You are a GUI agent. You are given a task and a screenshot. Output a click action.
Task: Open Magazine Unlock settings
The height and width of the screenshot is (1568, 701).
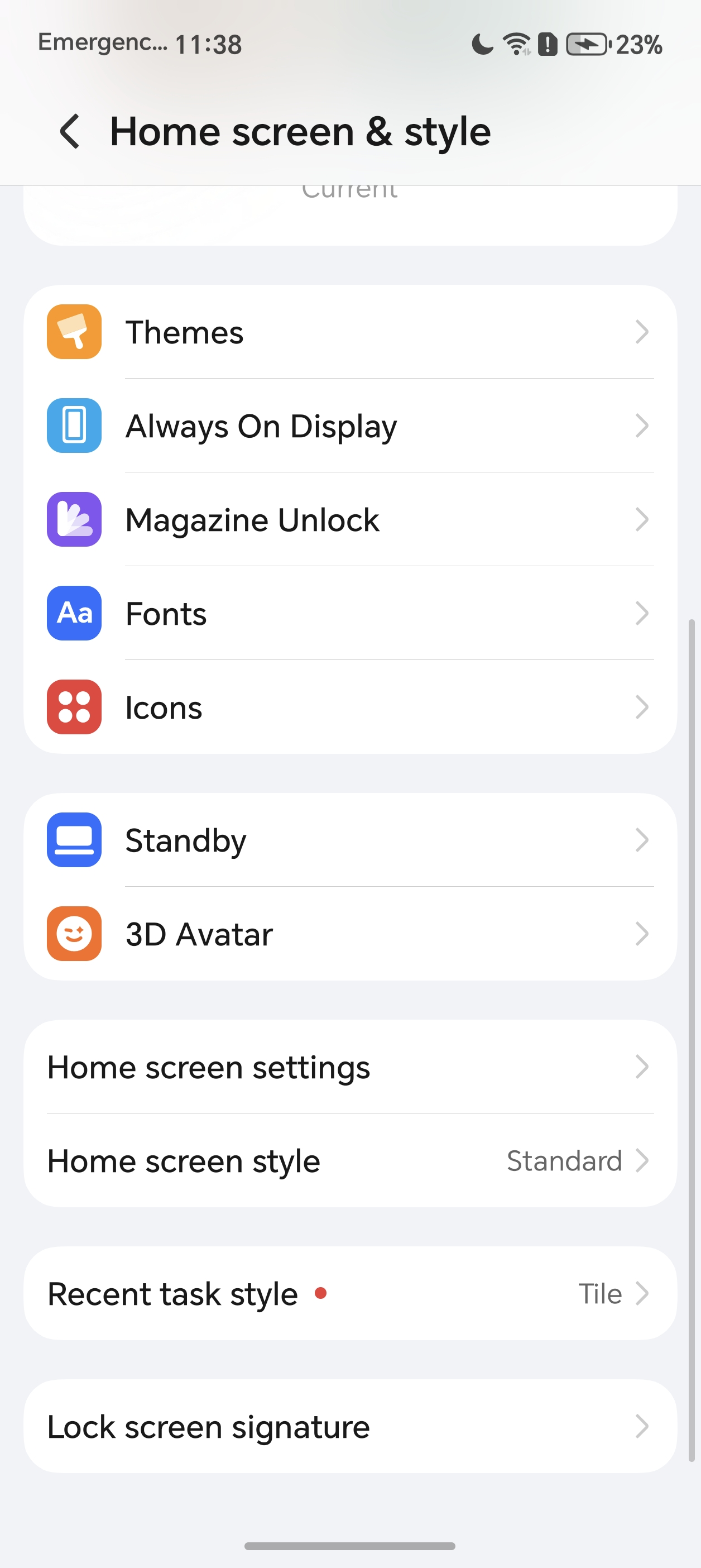[x=350, y=520]
